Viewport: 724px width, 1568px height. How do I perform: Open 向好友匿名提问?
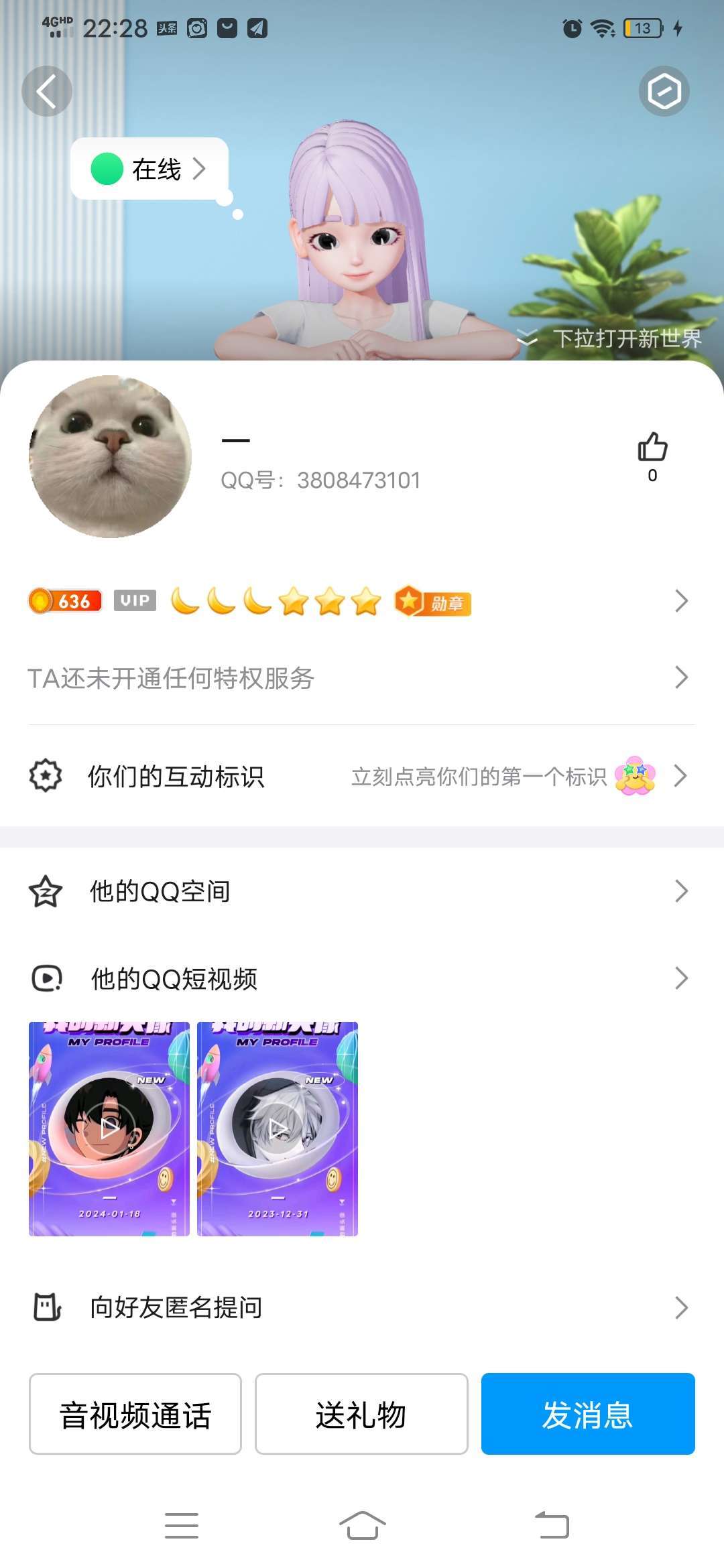tap(362, 1307)
